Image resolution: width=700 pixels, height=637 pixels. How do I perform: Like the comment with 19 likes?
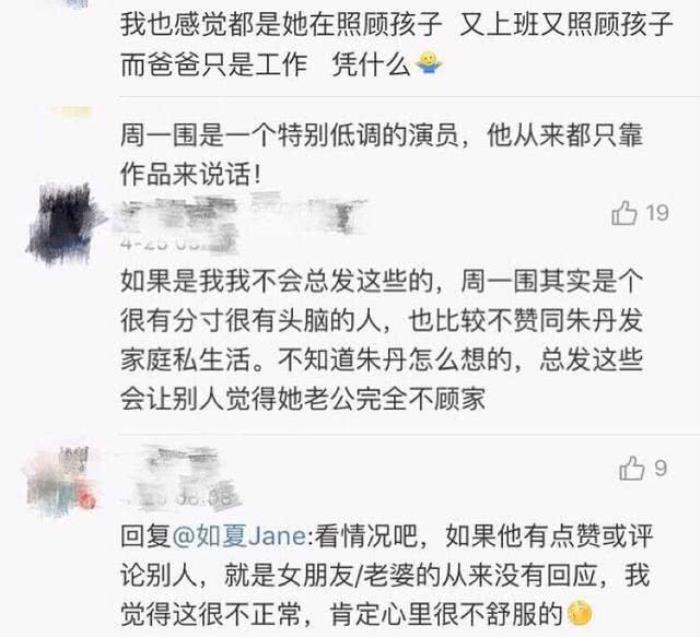[x=626, y=214]
